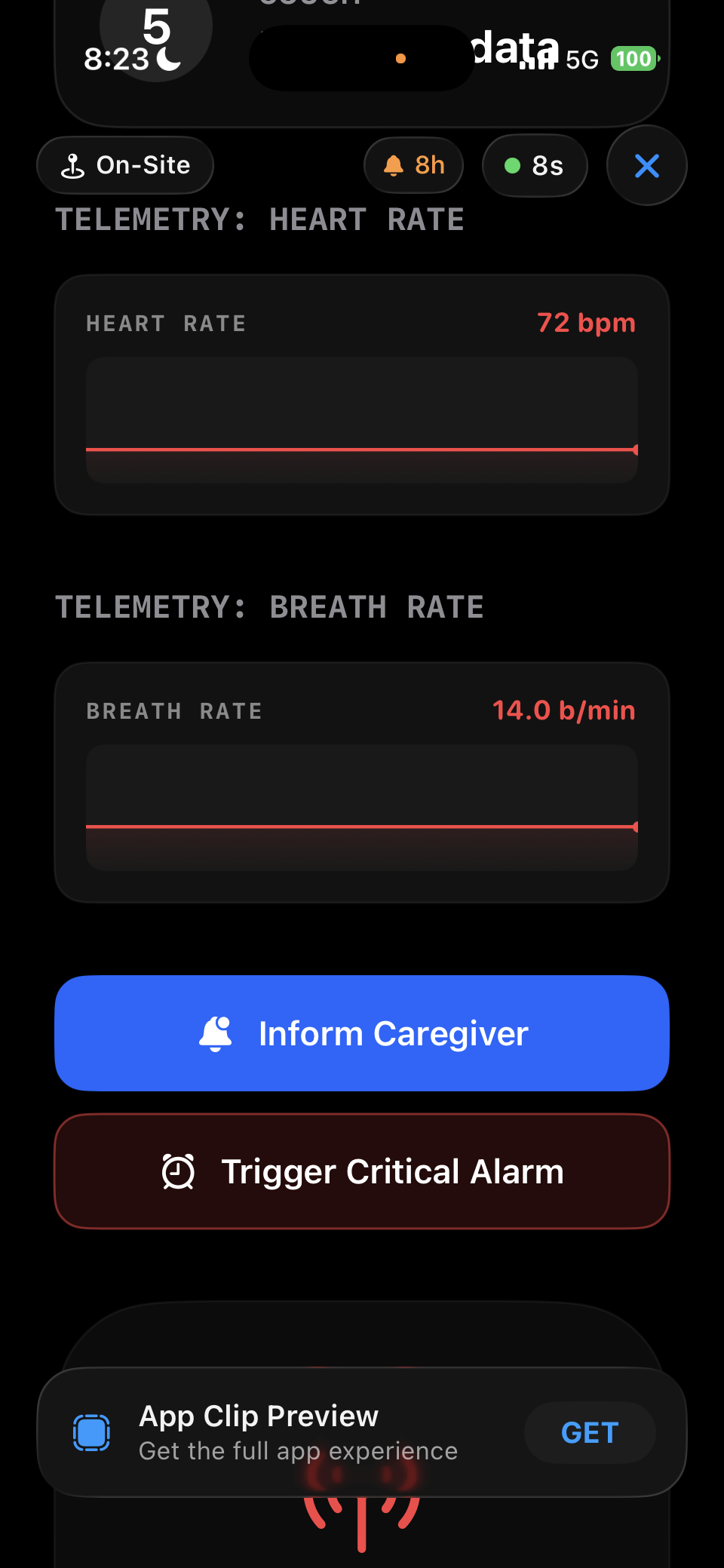Tap the 14.0 b/min breath rate reading
The width and height of the screenshot is (724, 1568).
click(x=566, y=710)
